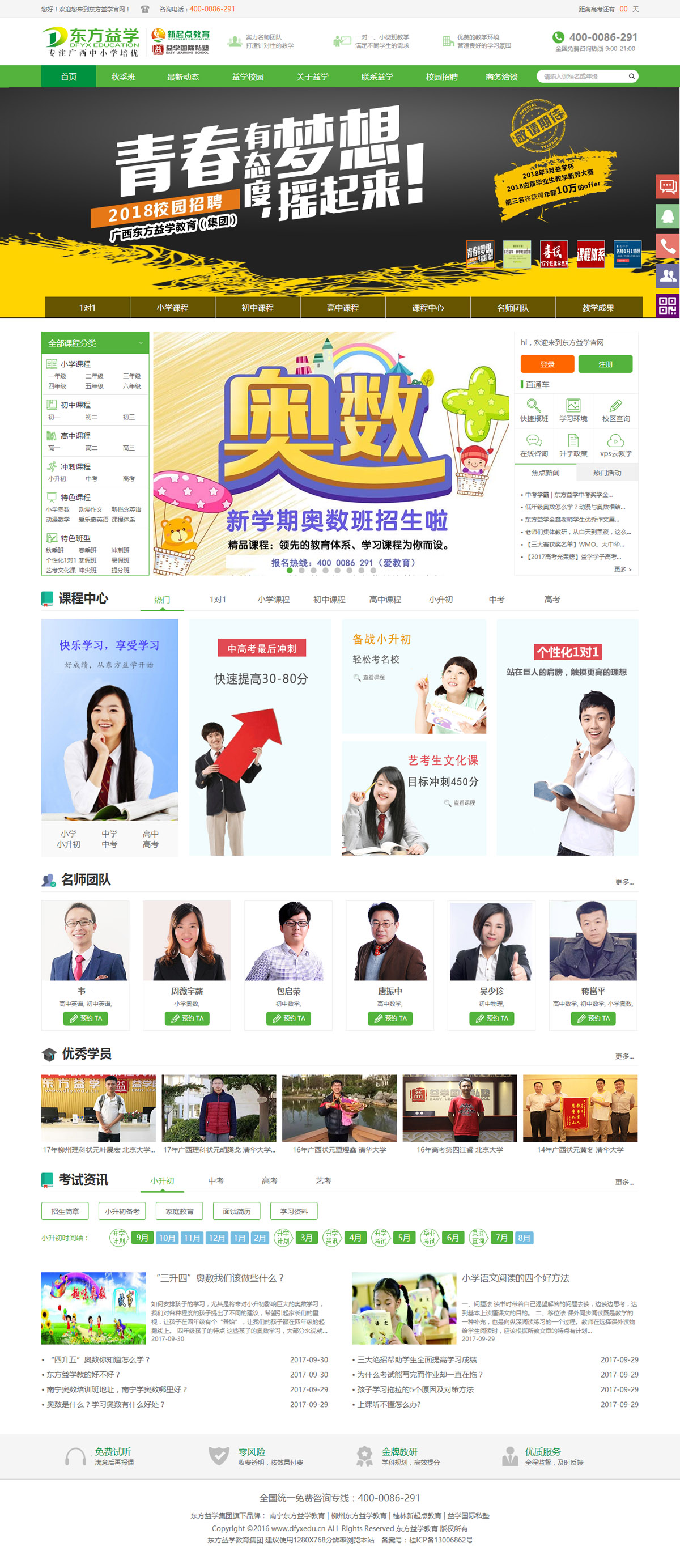Switch to 热门活动 news tab
Viewport: 680px width, 1568px height.
607,473
